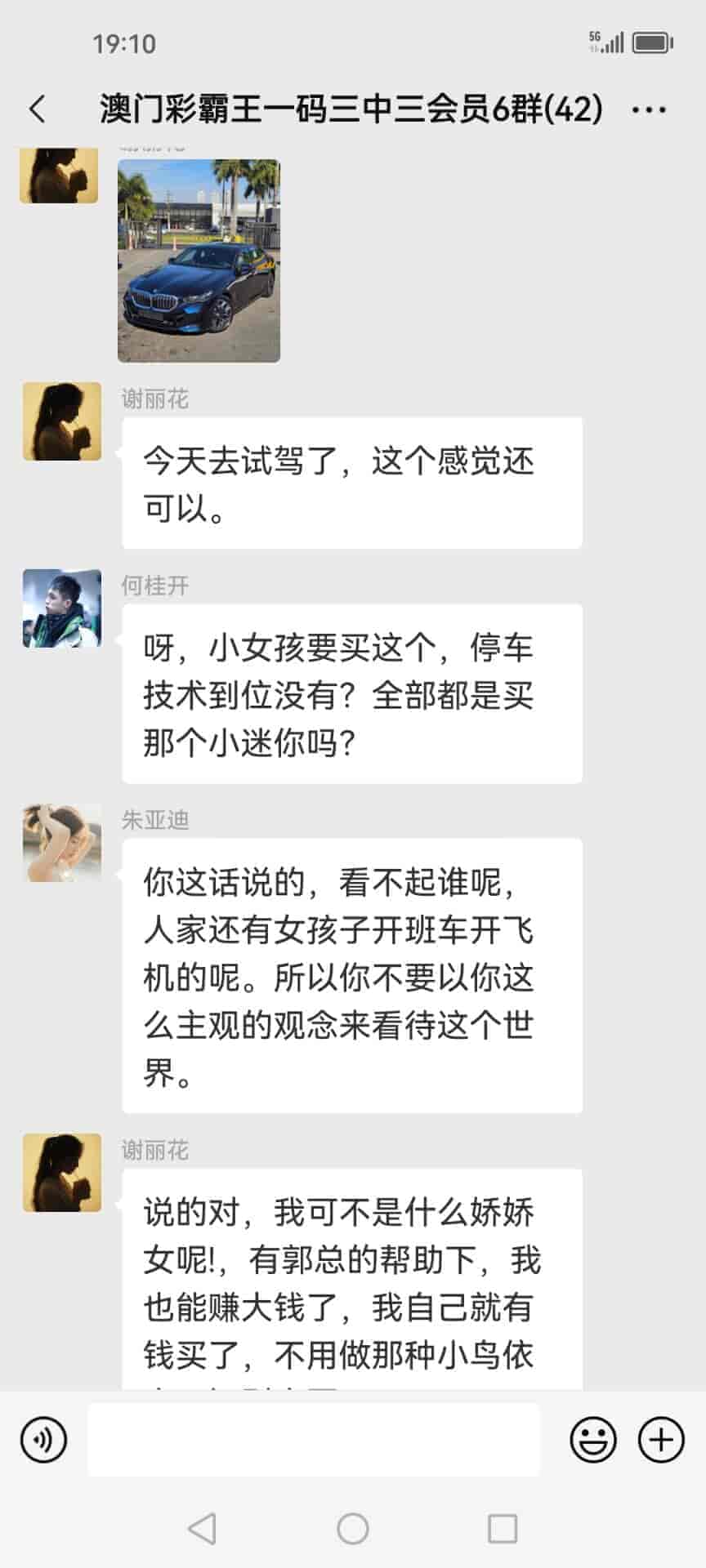The height and width of the screenshot is (1568, 706).
Task: Switch to voice message input
Action: click(x=43, y=1439)
